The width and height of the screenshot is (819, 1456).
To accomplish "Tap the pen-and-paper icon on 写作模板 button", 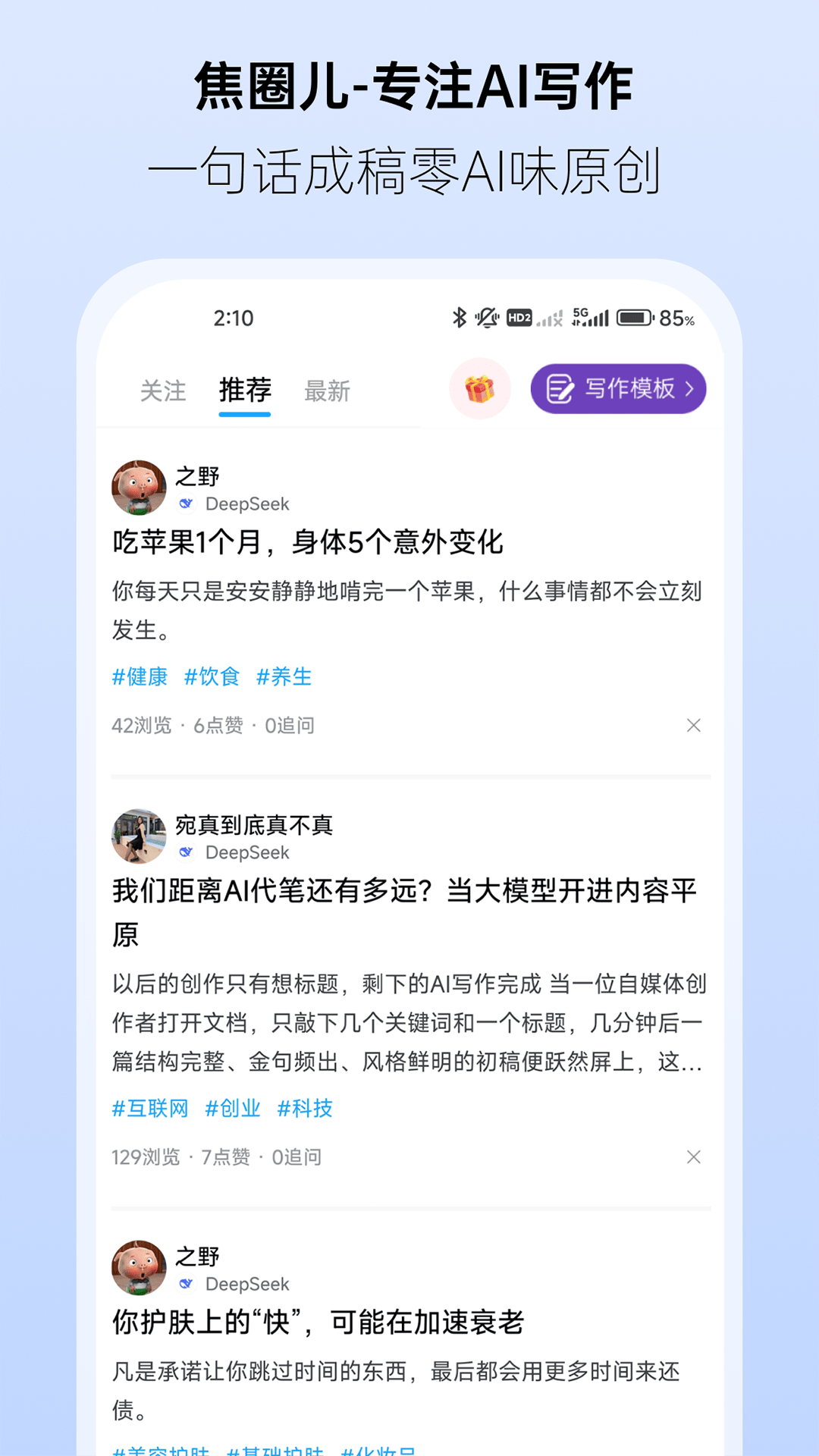I will pos(559,389).
